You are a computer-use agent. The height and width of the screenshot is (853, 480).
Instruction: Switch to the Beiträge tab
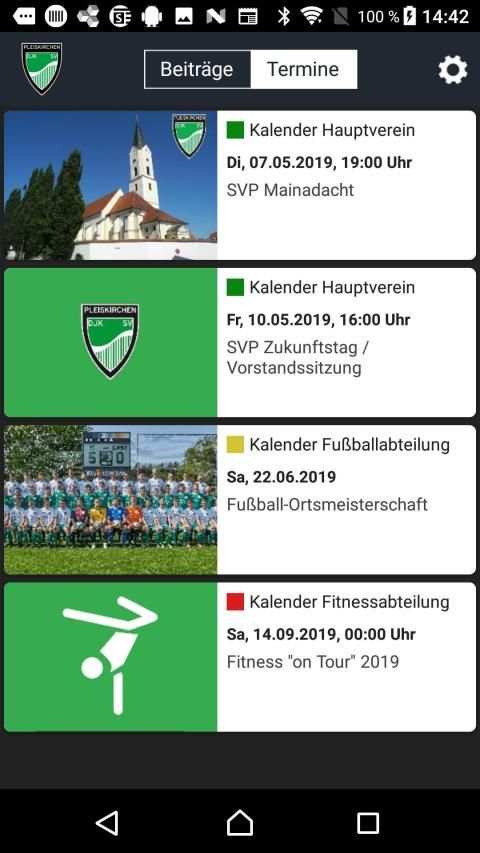click(x=197, y=69)
